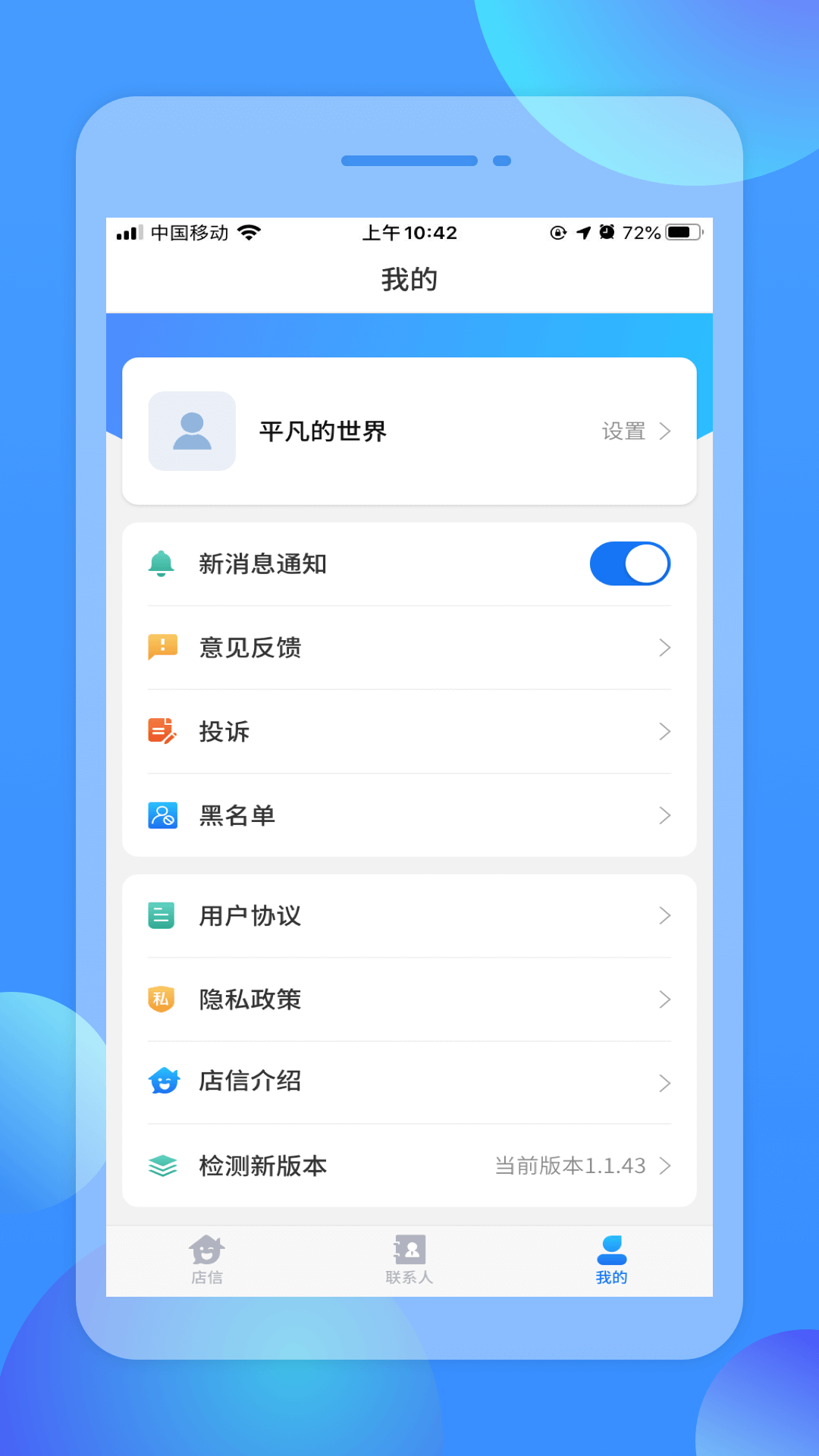The height and width of the screenshot is (1456, 819).
Task: Click the 店信介绍 mascot icon
Action: coord(162,1081)
